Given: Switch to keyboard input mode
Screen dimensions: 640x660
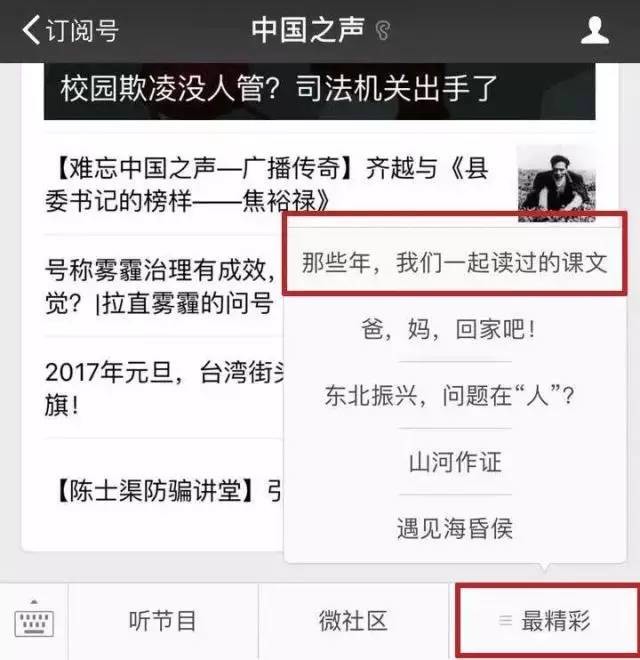Looking at the screenshot, I should (x=34, y=622).
